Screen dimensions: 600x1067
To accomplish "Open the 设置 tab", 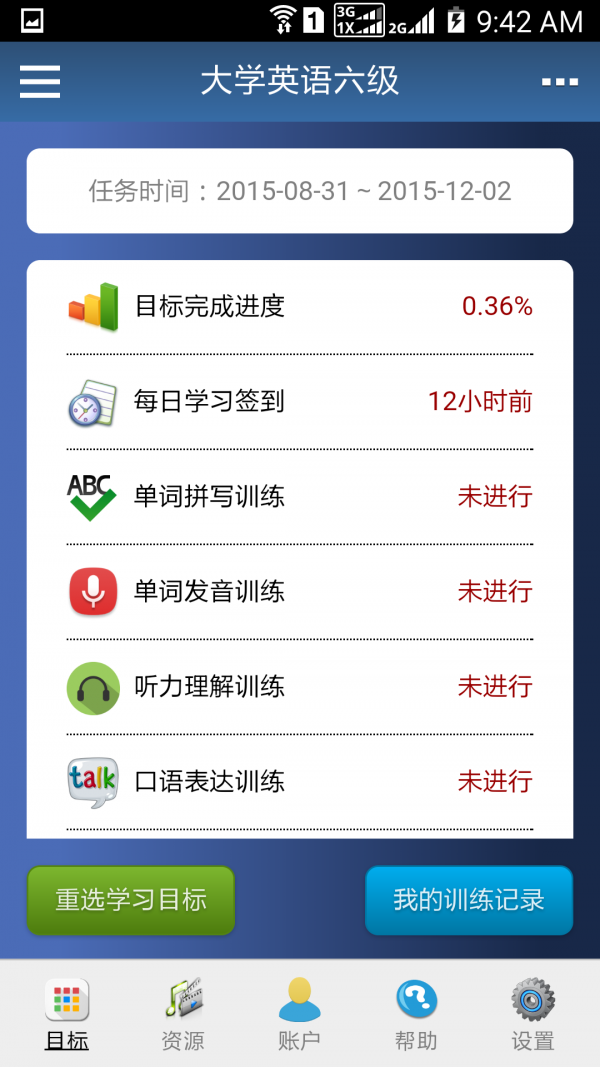I will (x=533, y=1014).
